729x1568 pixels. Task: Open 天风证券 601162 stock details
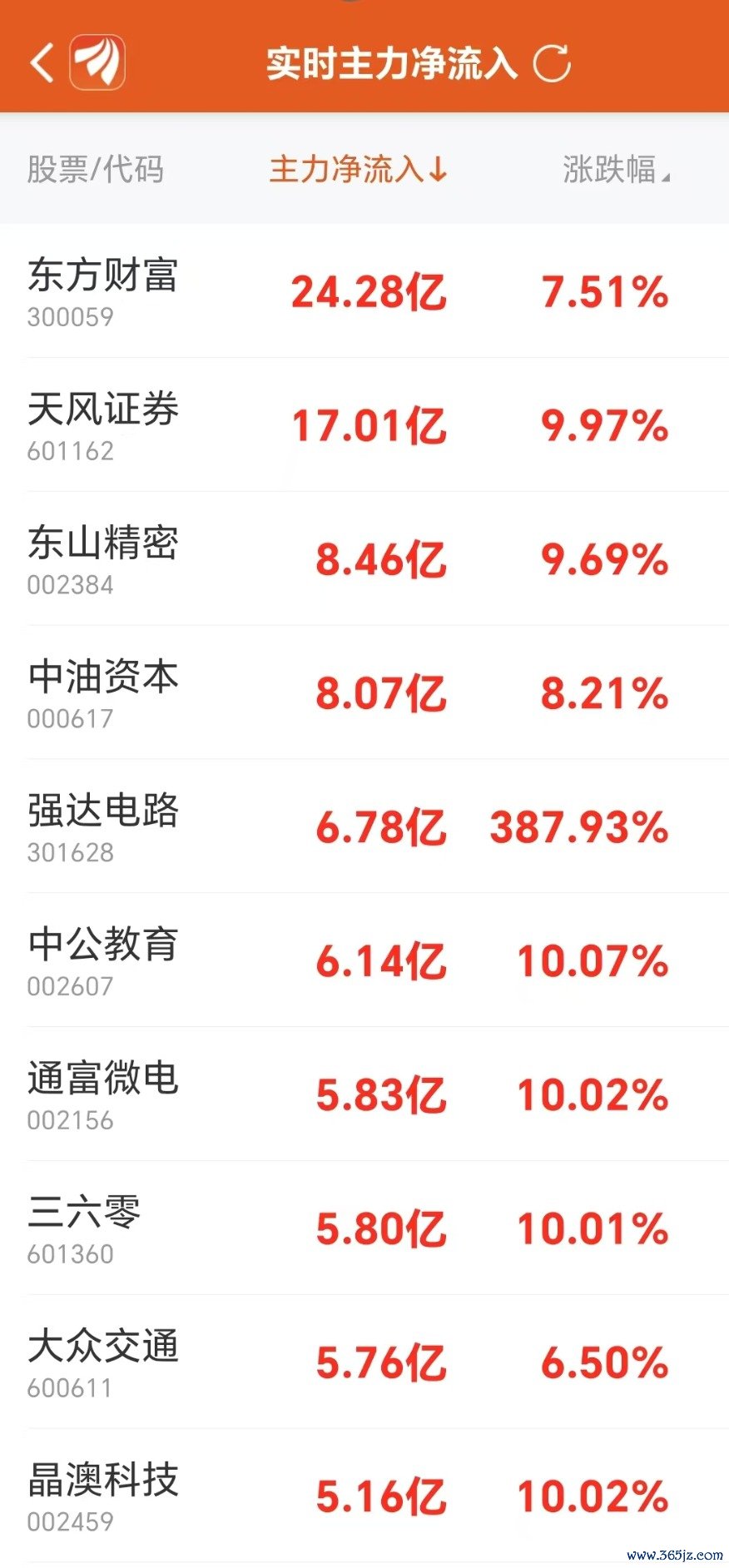tap(364, 425)
